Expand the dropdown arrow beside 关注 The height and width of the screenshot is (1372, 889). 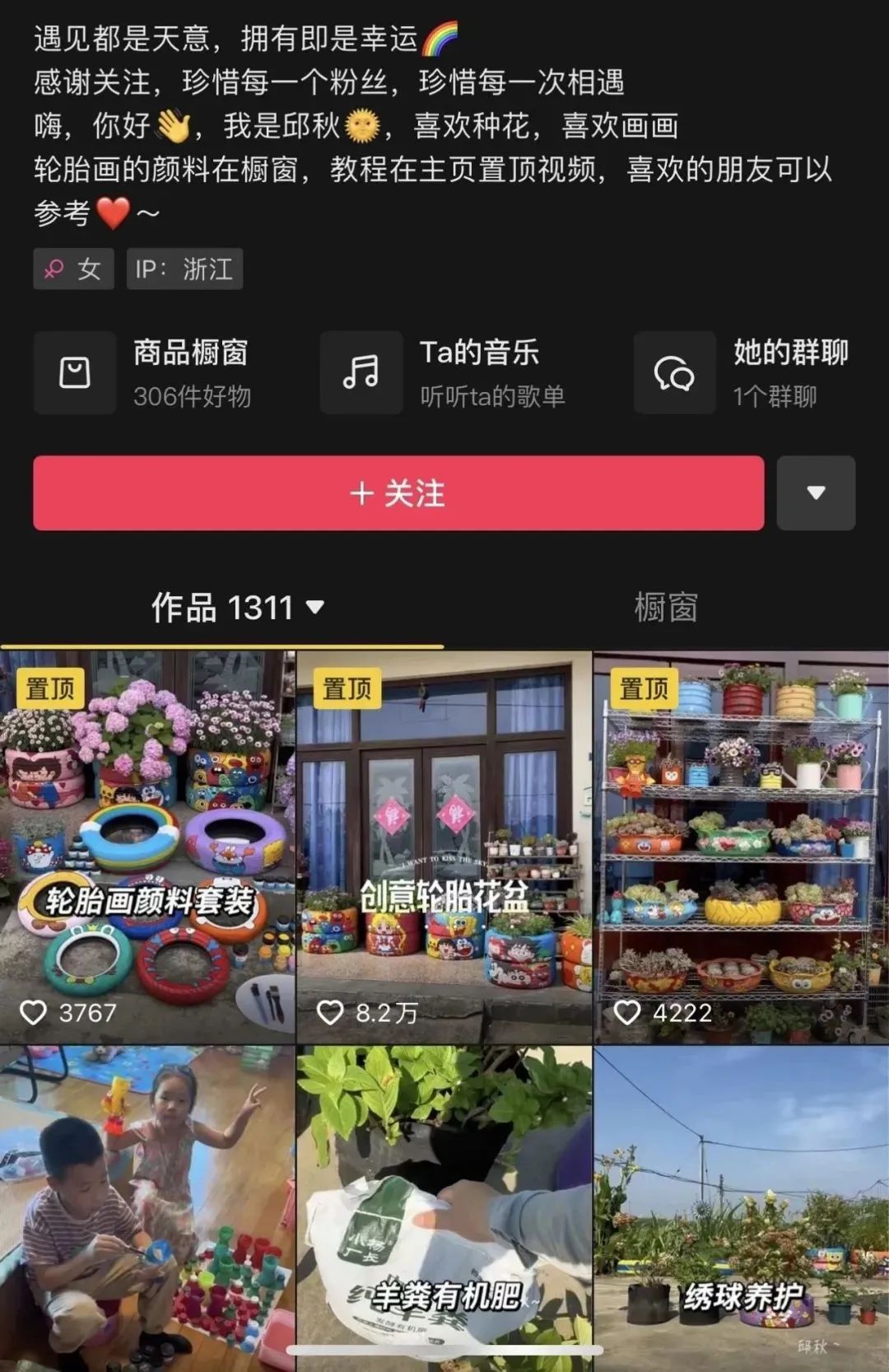(816, 493)
